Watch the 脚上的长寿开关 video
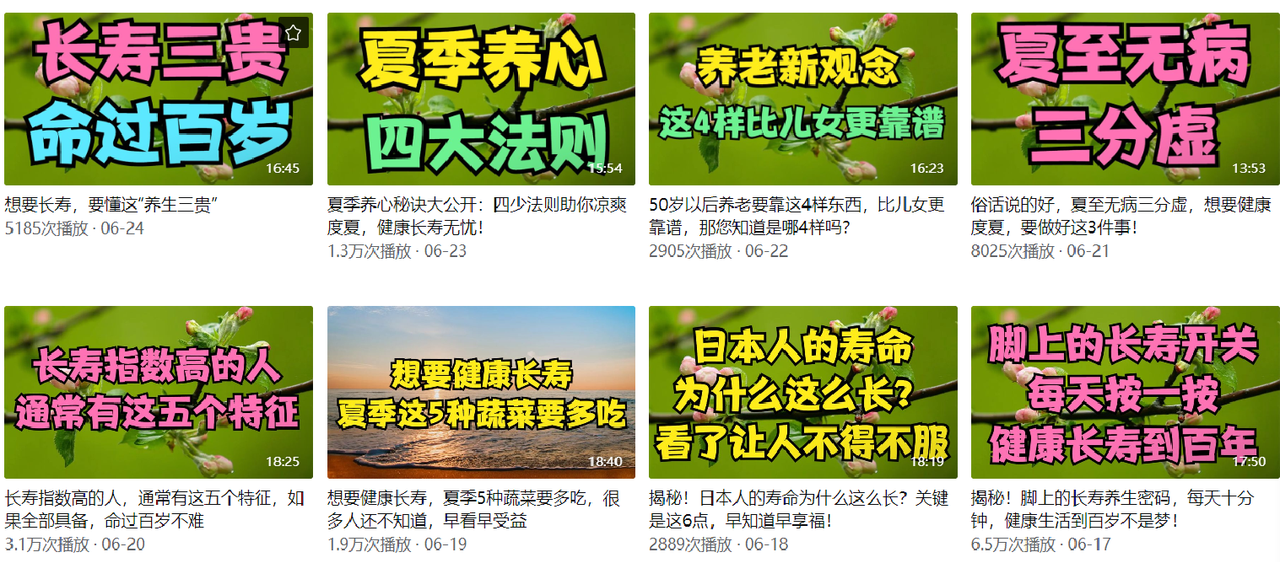Image resolution: width=1280 pixels, height=563 pixels. (x=1125, y=392)
